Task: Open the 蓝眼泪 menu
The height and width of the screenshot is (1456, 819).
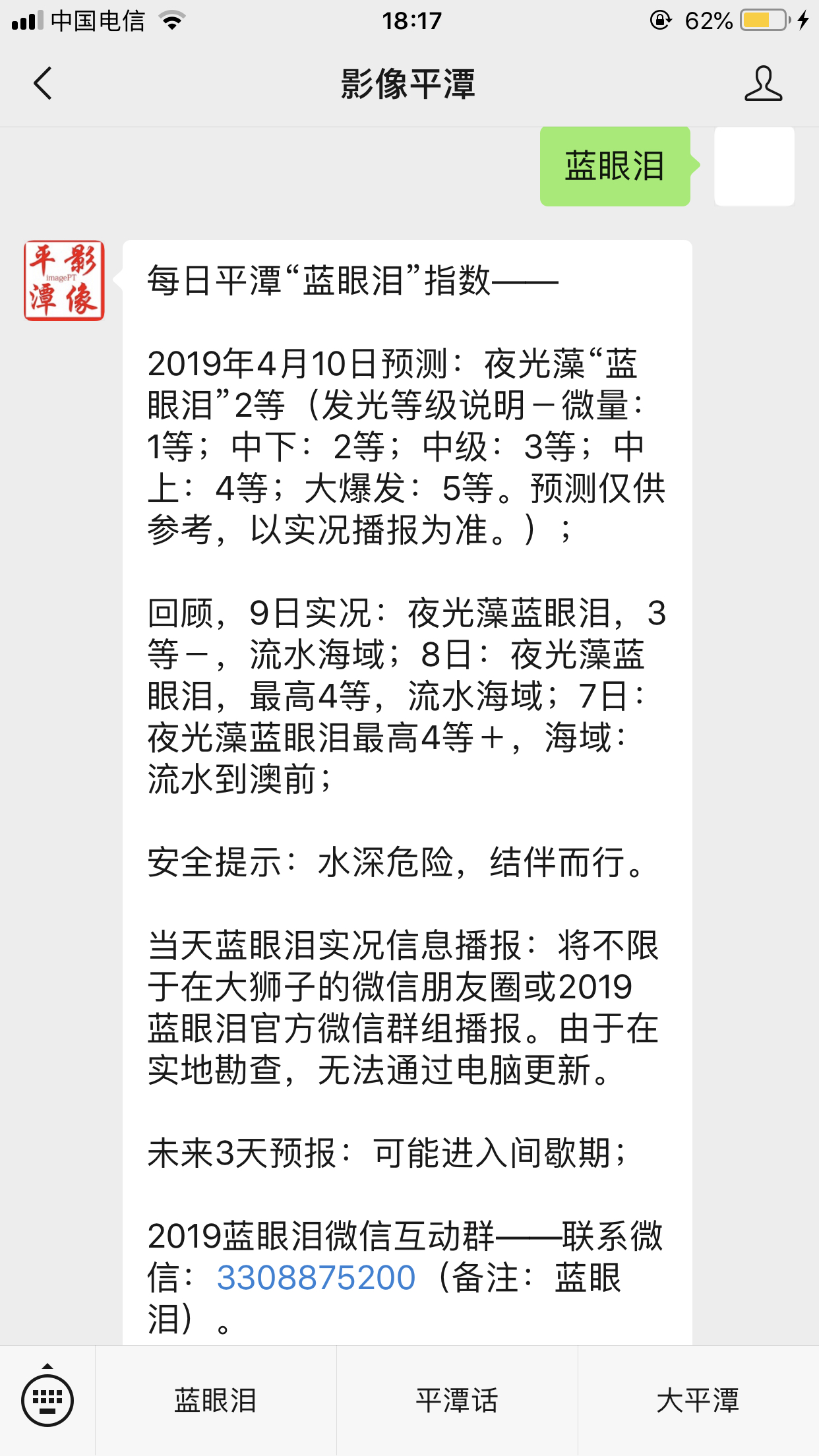Action: pos(216,1401)
